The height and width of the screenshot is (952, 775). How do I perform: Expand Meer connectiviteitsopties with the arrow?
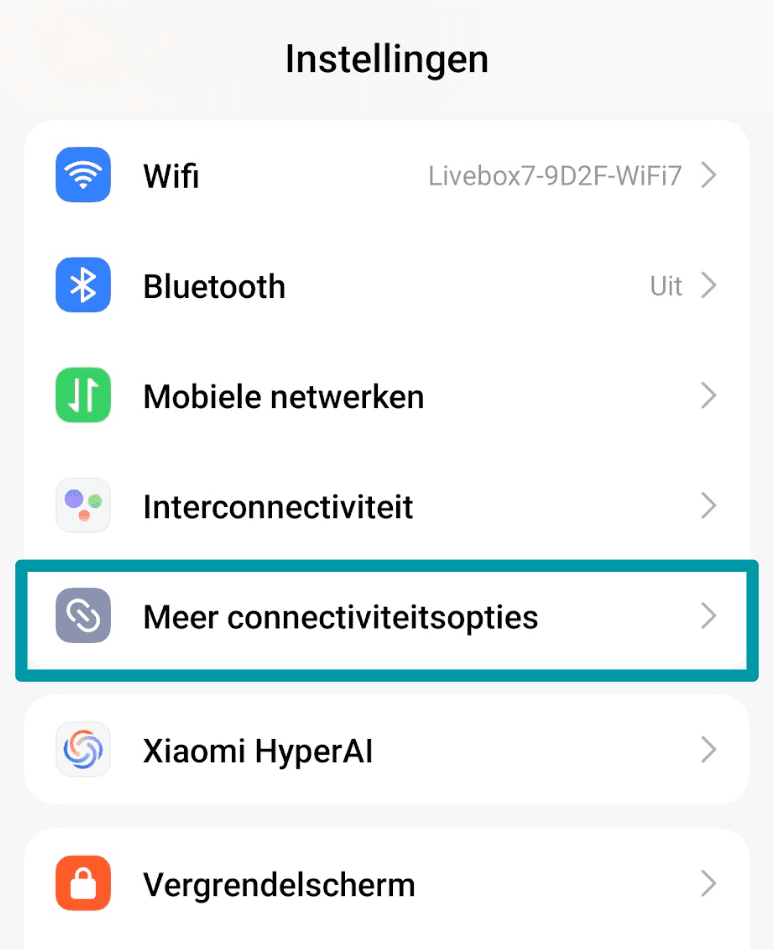point(709,617)
